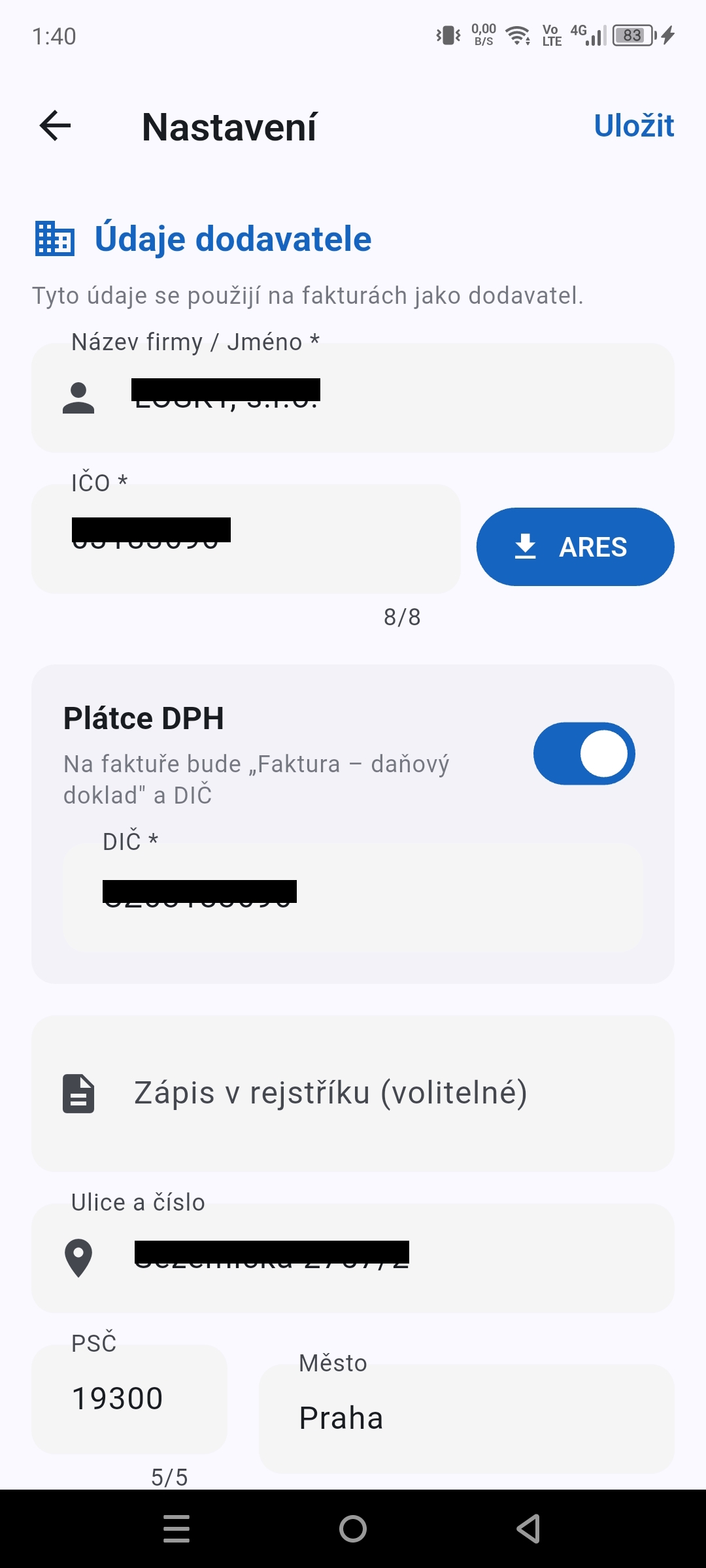Go back using the arrow icon
706x1568 pixels.
(56, 125)
